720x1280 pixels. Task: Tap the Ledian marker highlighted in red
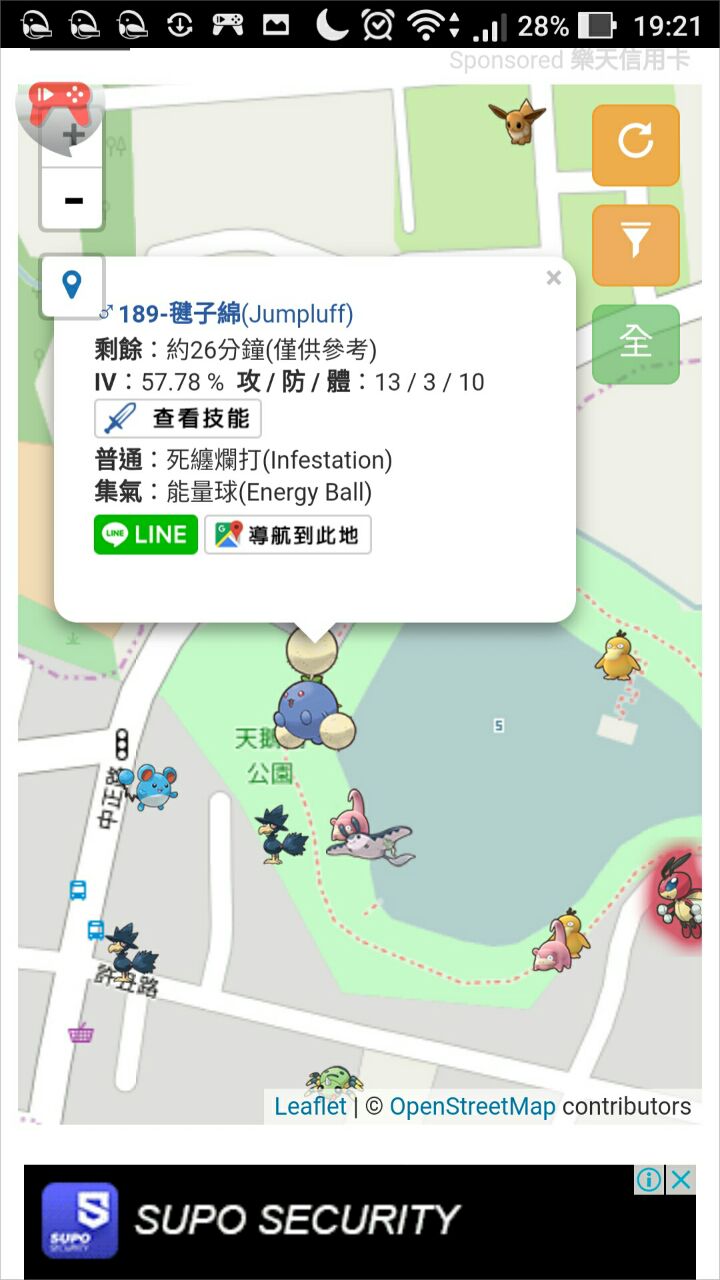(x=680, y=893)
